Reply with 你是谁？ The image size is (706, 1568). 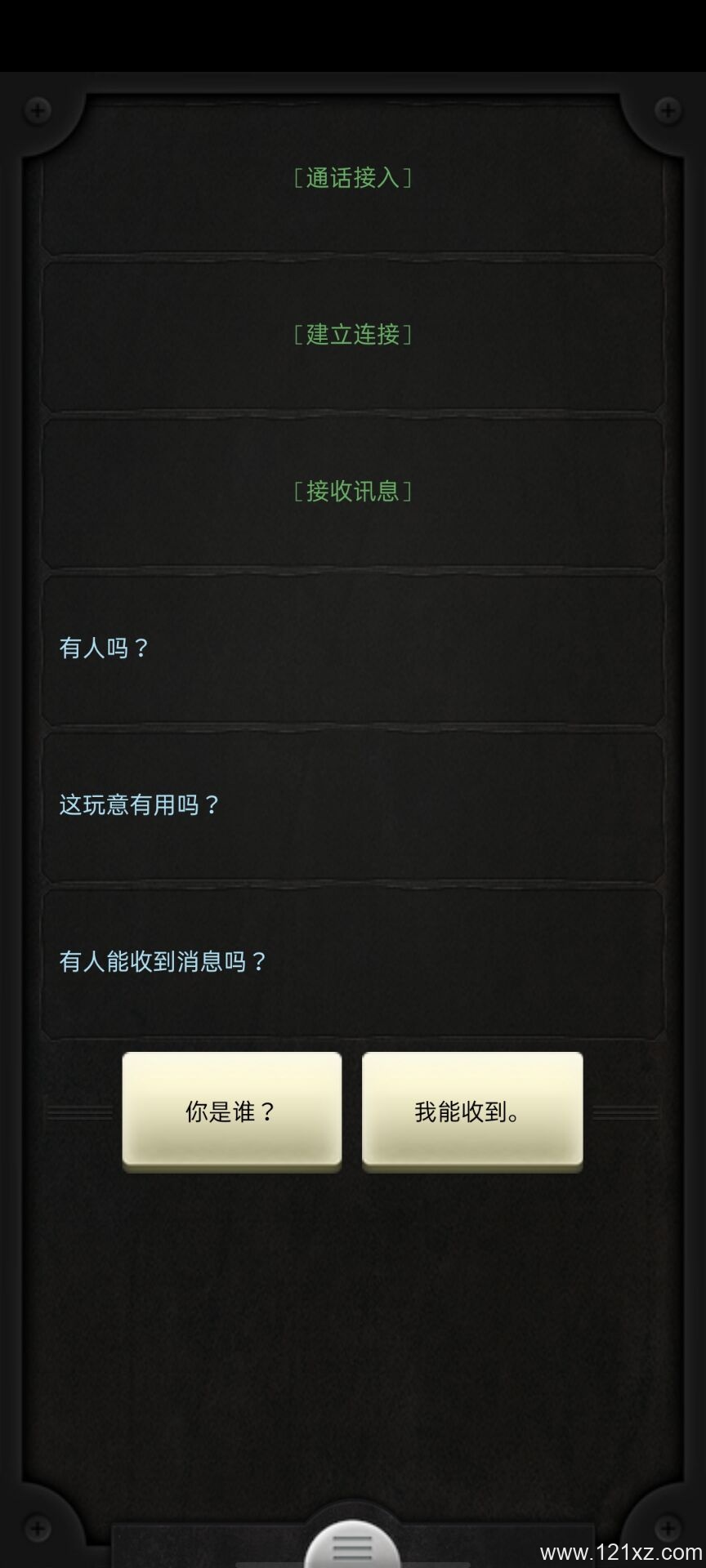click(x=232, y=1111)
